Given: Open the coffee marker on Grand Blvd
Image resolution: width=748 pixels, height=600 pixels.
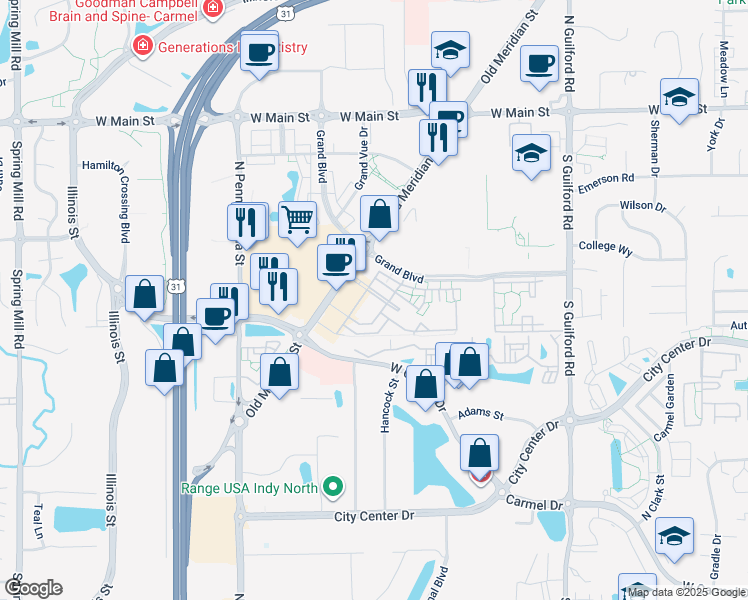Looking at the screenshot, I should (337, 262).
